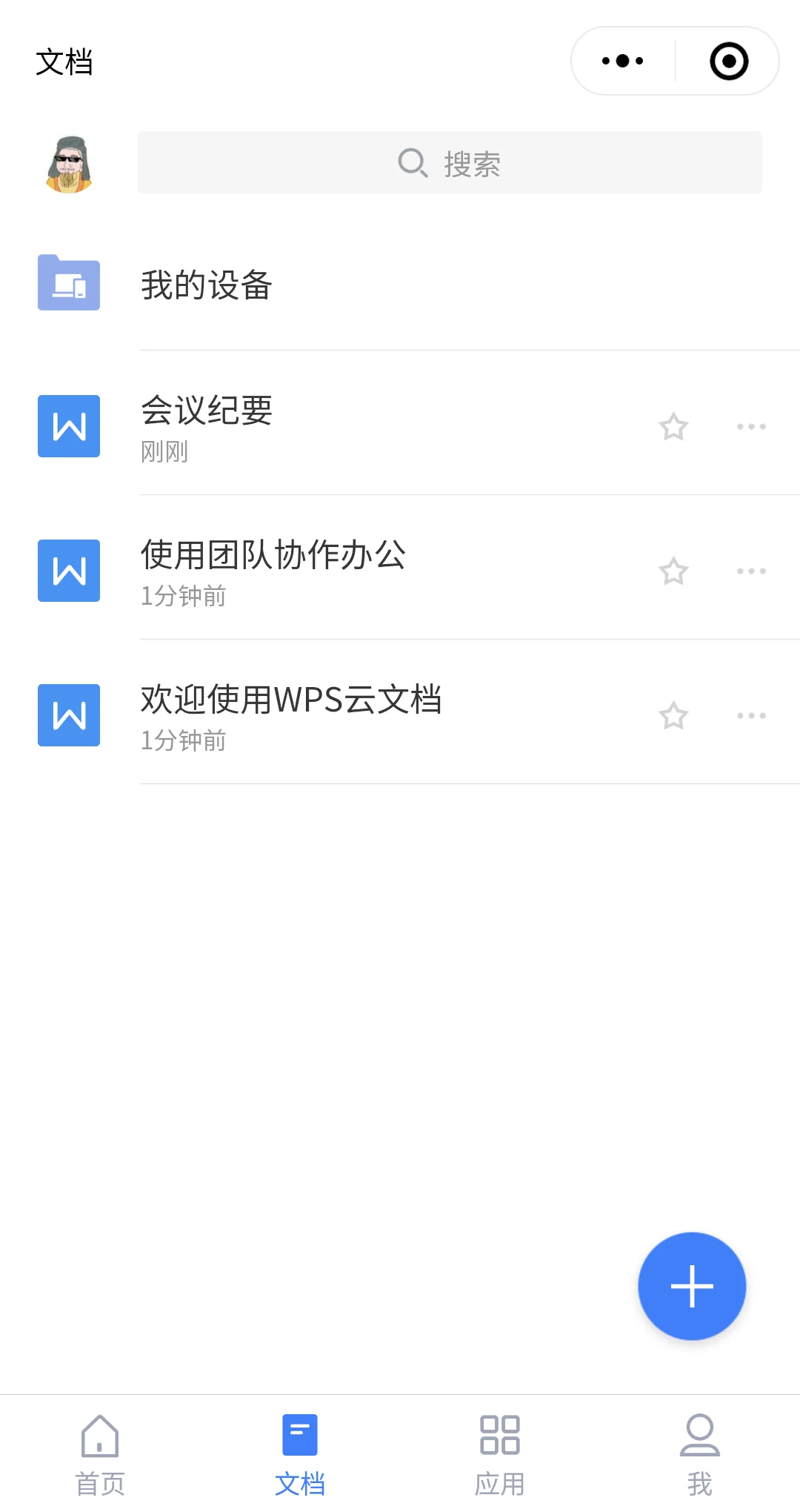Open the mini program more options menu
The image size is (800, 1512).
(623, 61)
